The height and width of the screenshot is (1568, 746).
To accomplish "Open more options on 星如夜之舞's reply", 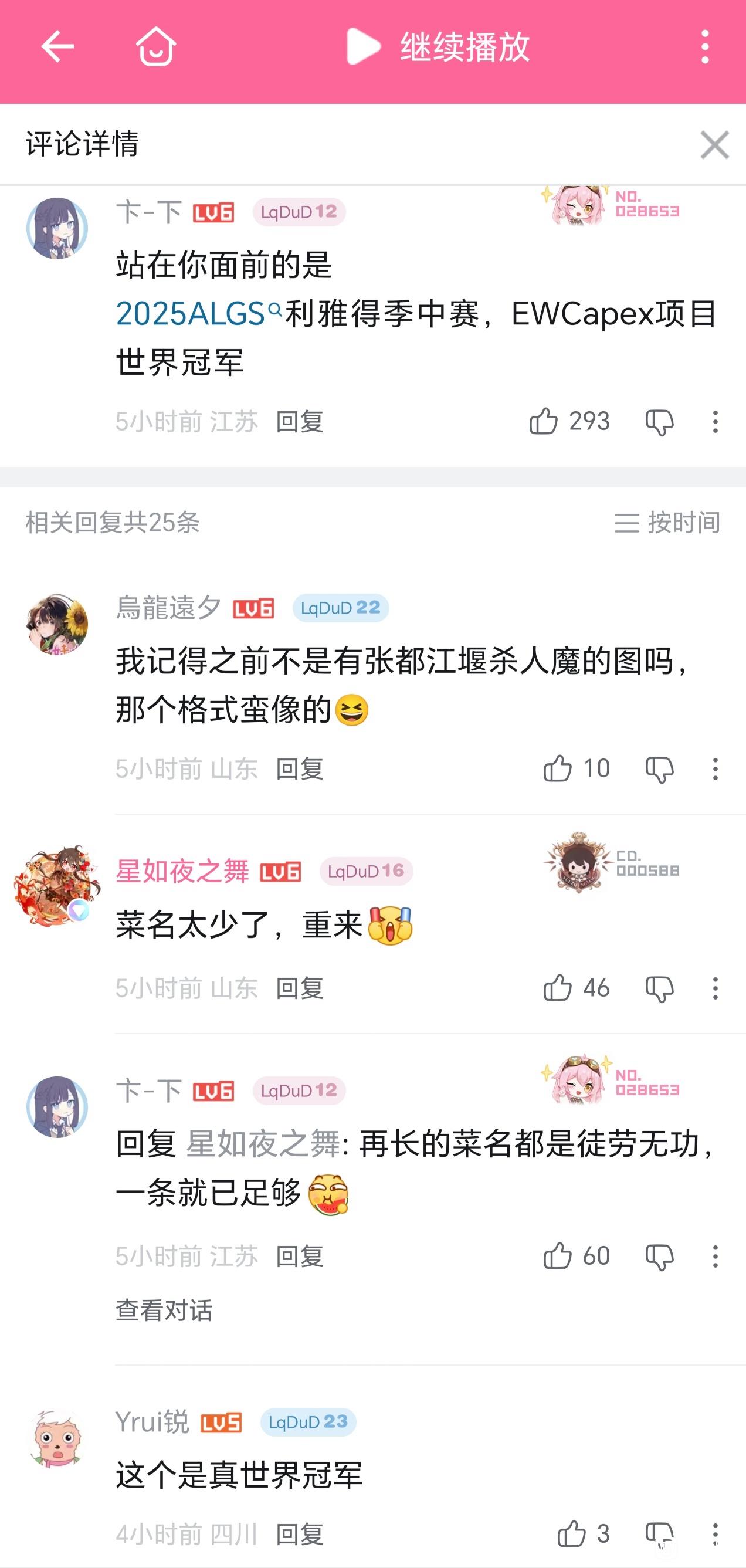I will pyautogui.click(x=715, y=988).
